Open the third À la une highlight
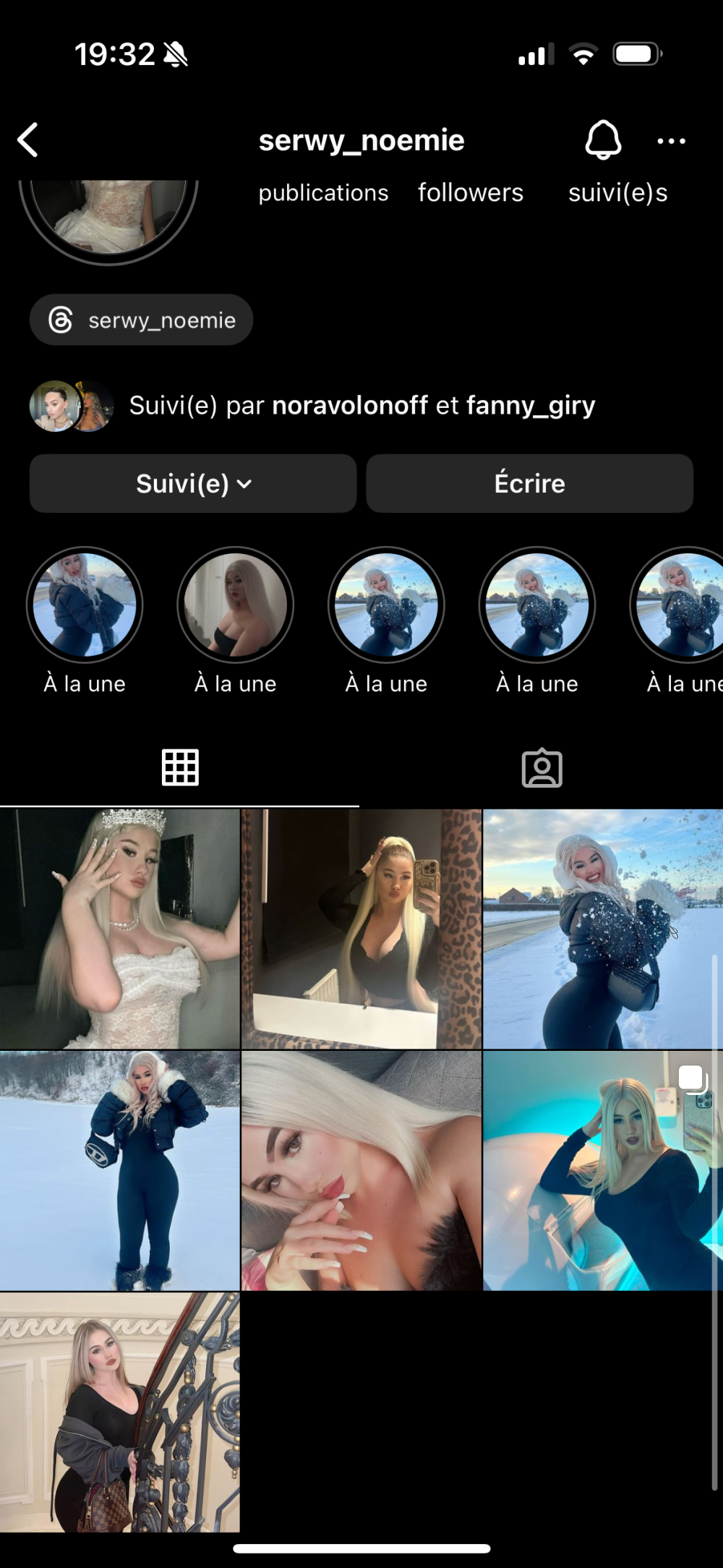The width and height of the screenshot is (723, 1568). pyautogui.click(x=386, y=605)
